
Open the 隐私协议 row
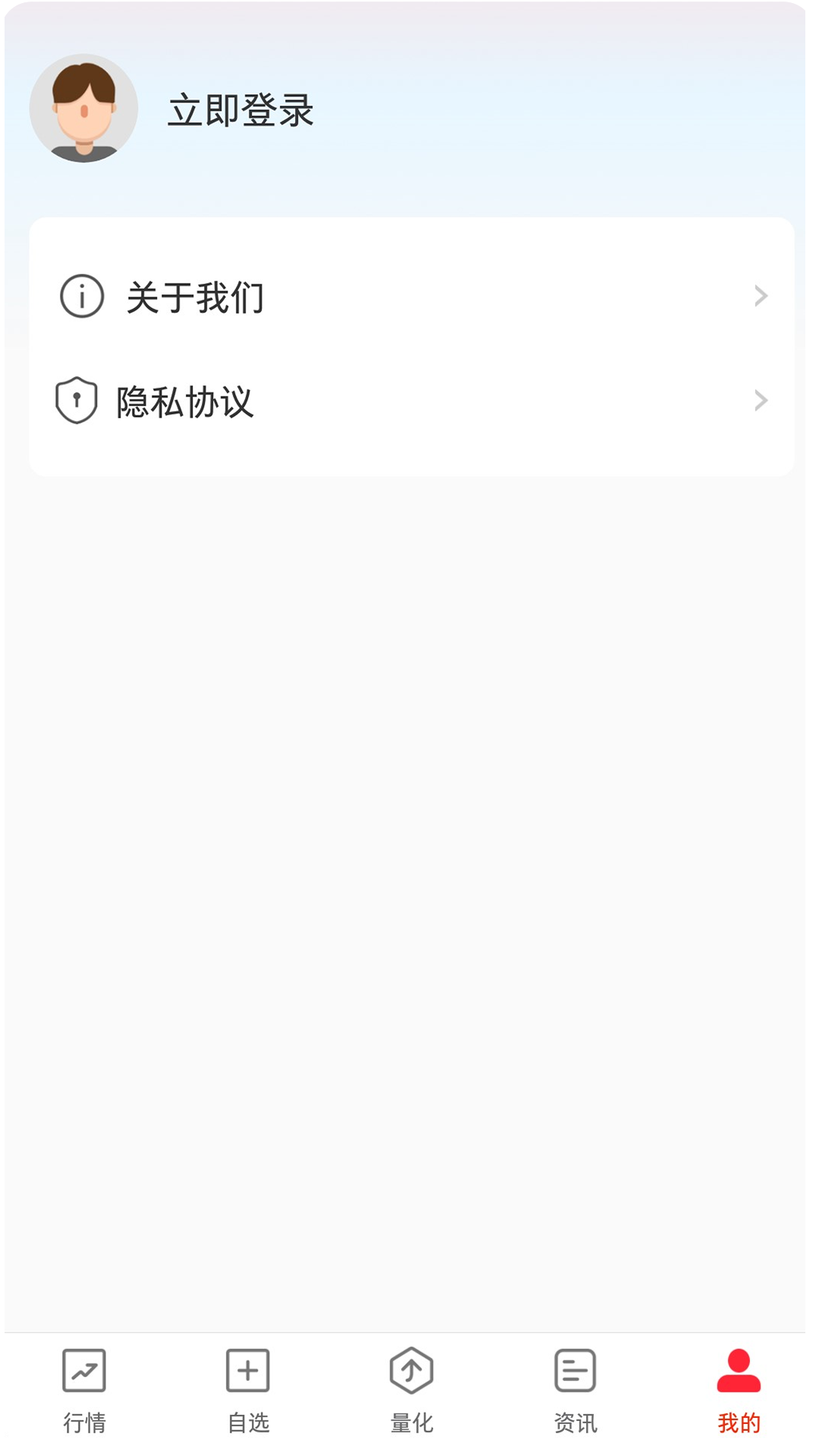412,400
